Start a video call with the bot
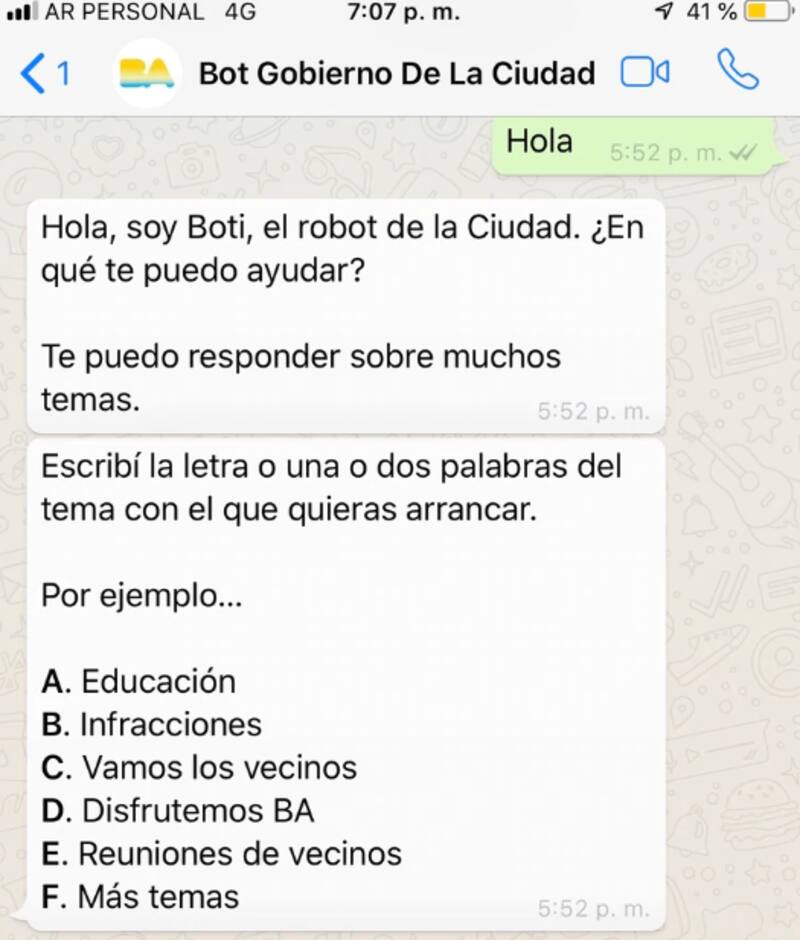This screenshot has height=940, width=800. 645,73
